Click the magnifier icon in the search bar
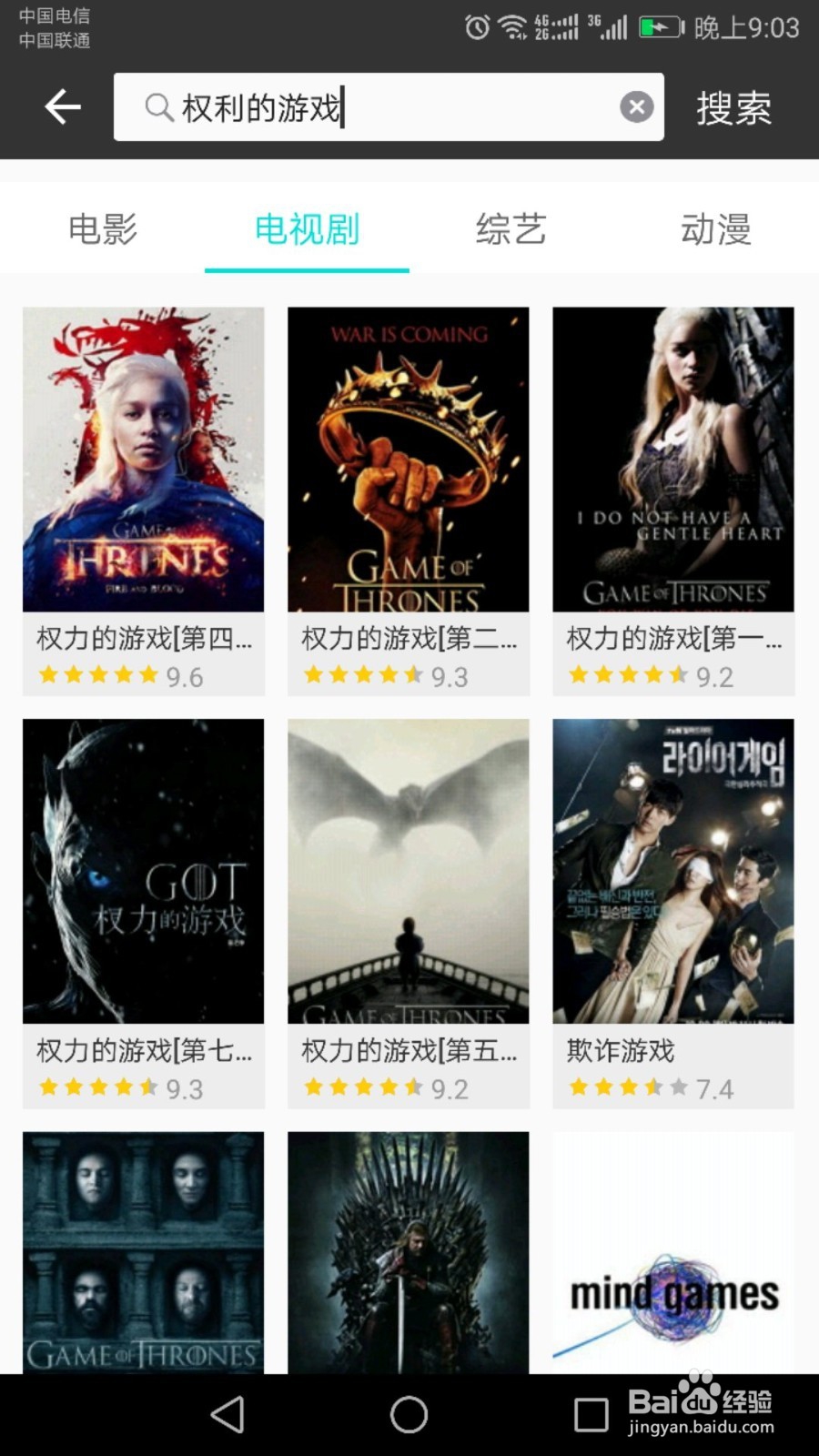 160,106
